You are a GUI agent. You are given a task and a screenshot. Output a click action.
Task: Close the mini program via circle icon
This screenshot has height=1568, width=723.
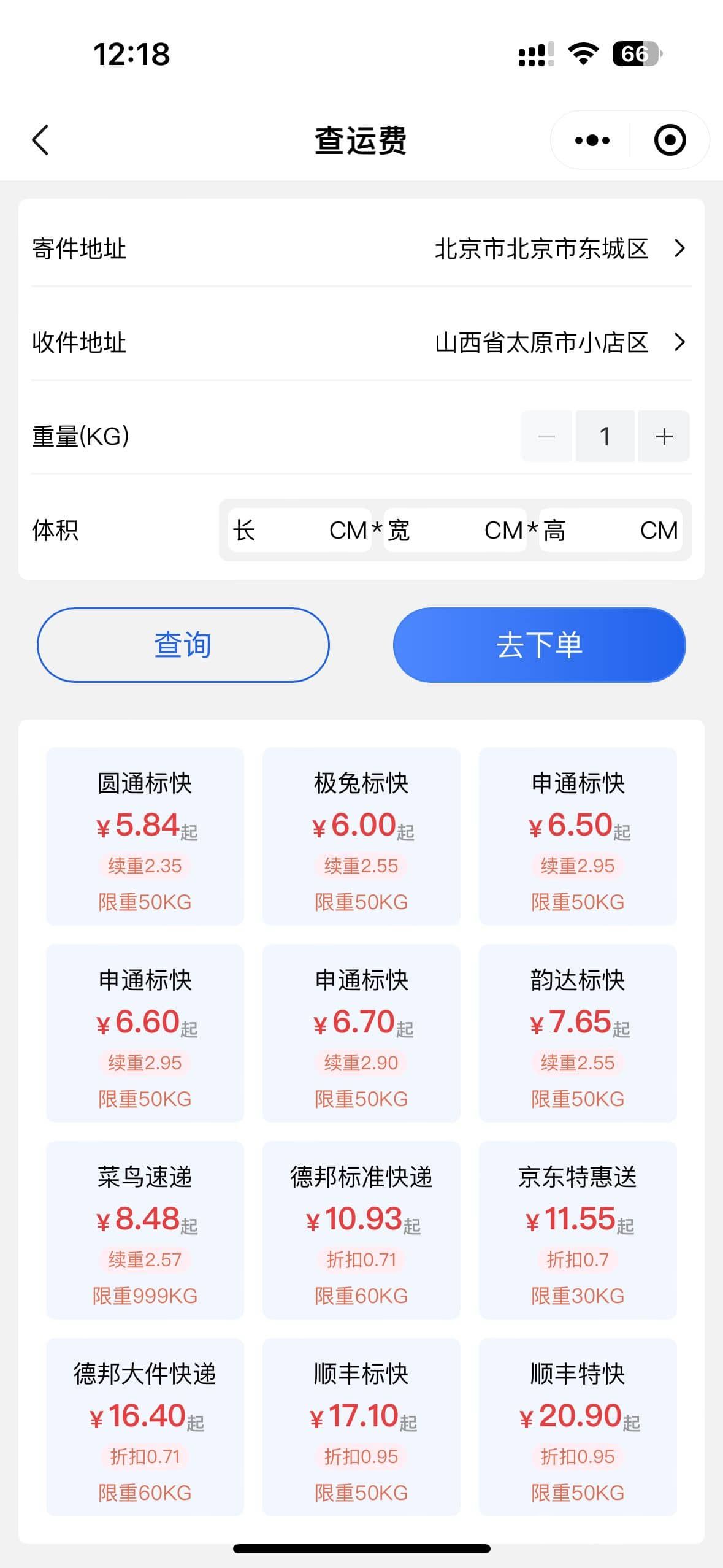[x=670, y=140]
